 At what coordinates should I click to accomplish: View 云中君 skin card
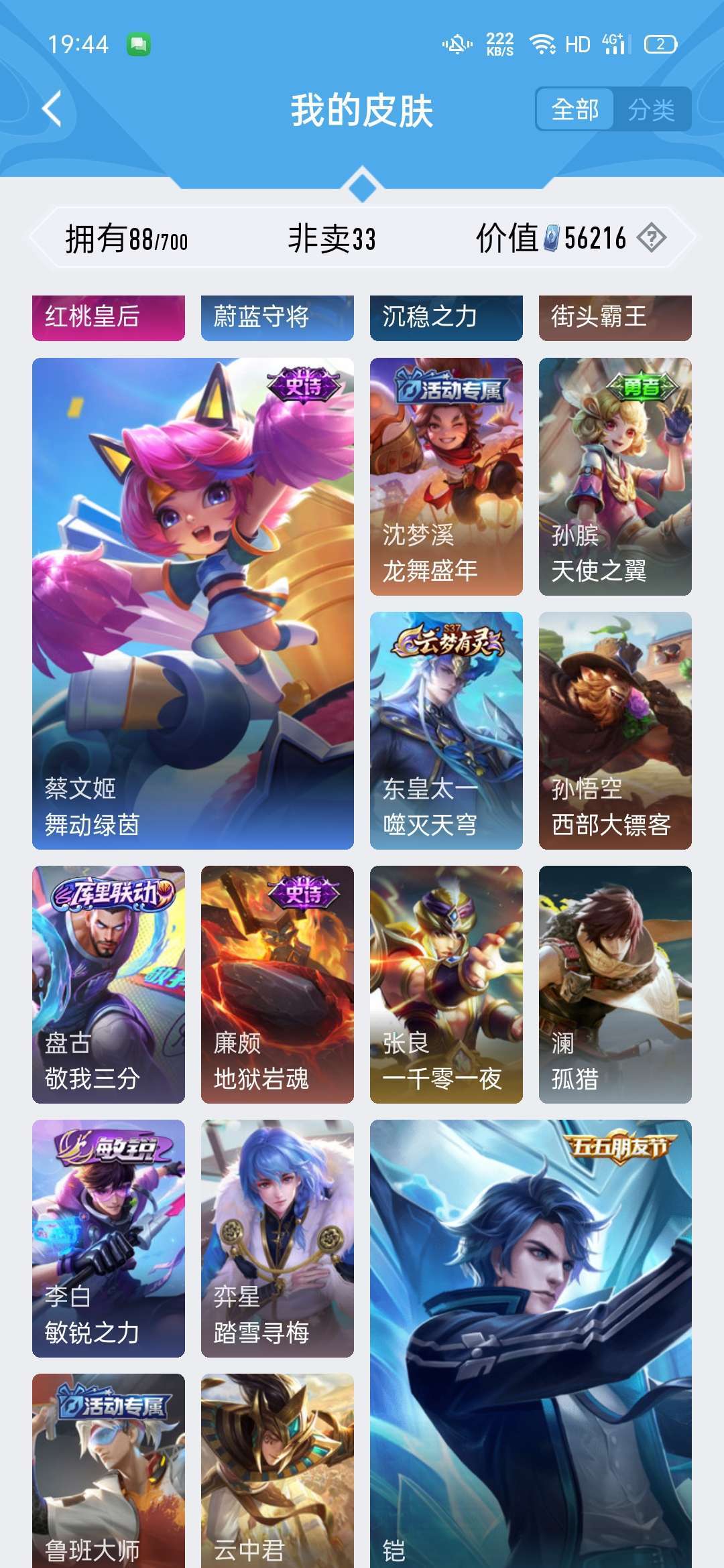(x=277, y=1471)
